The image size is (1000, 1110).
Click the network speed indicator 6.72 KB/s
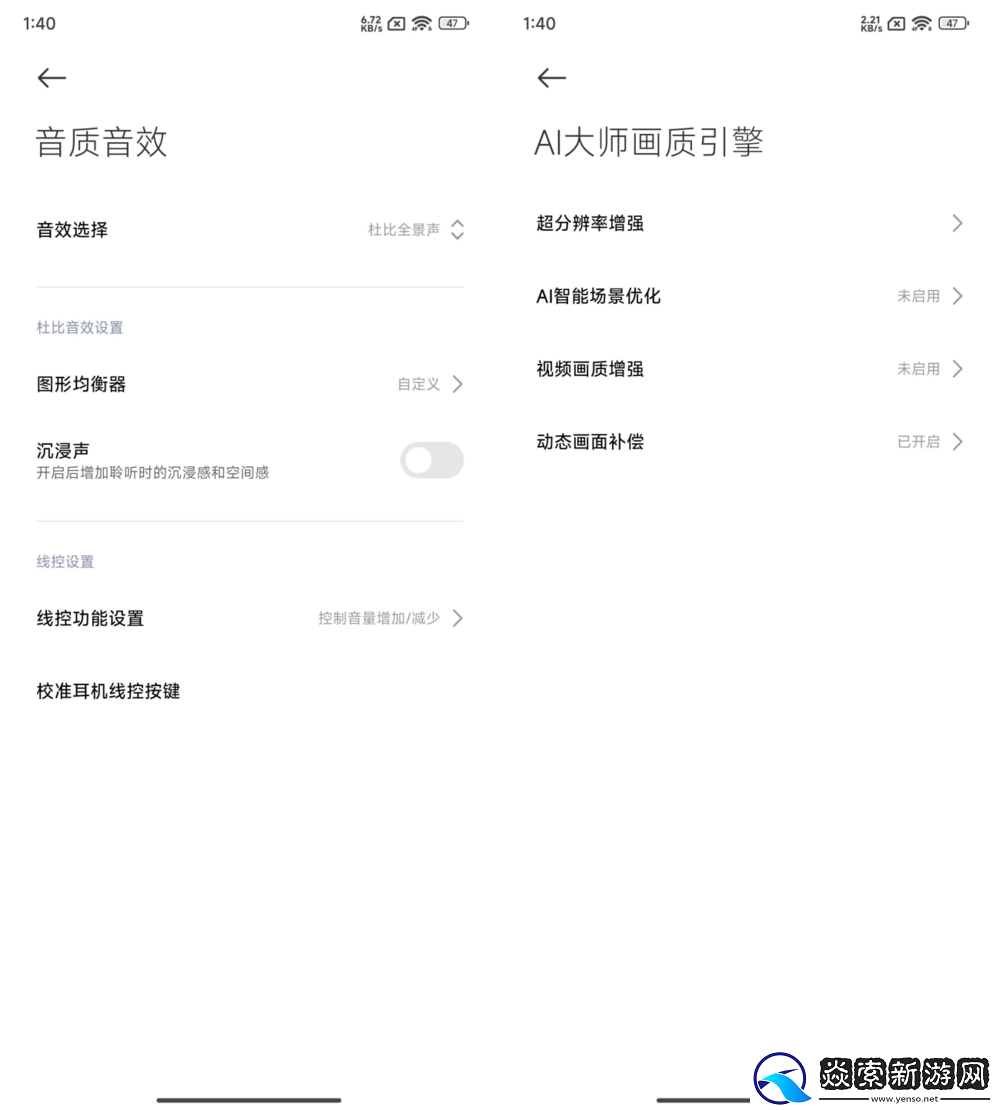[x=373, y=22]
